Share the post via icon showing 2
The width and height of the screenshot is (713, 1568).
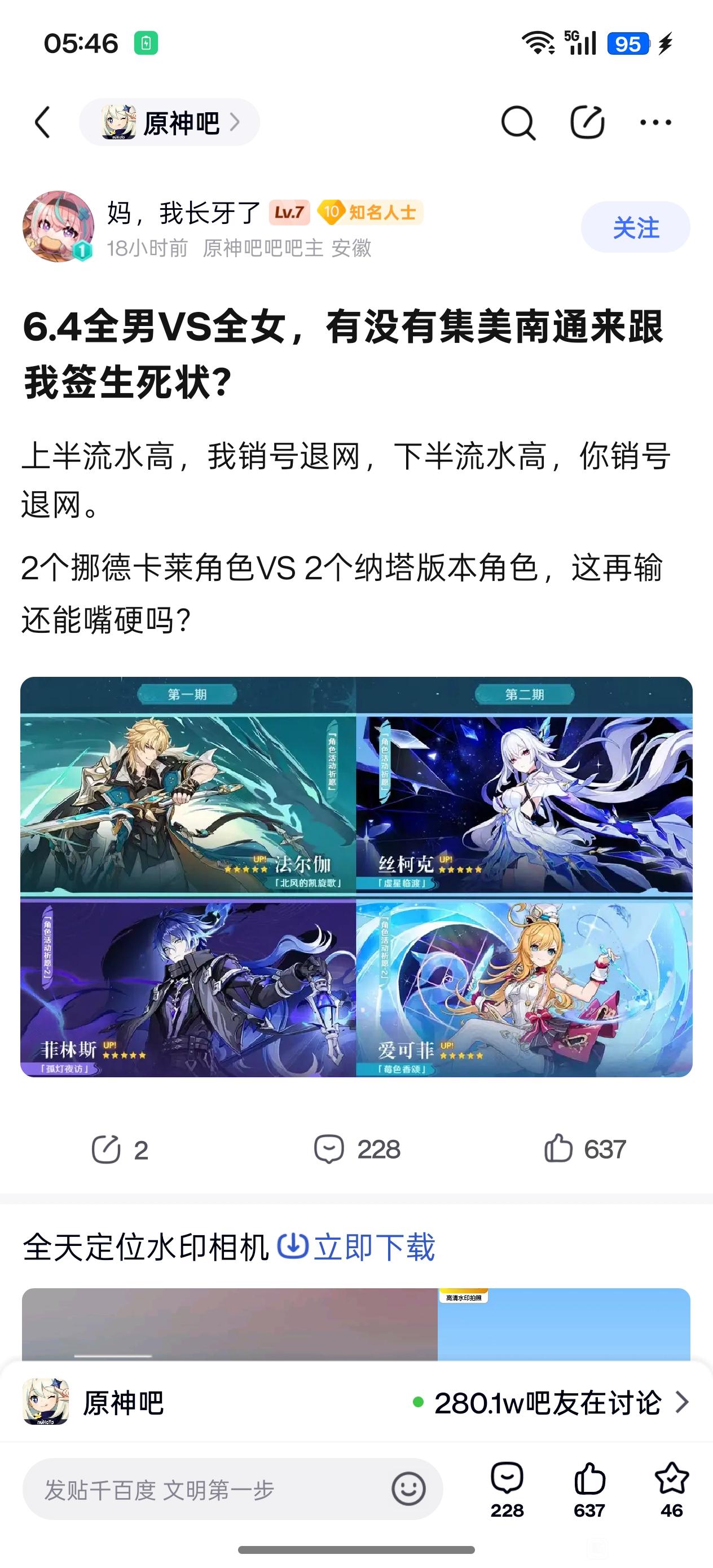pyautogui.click(x=120, y=1150)
